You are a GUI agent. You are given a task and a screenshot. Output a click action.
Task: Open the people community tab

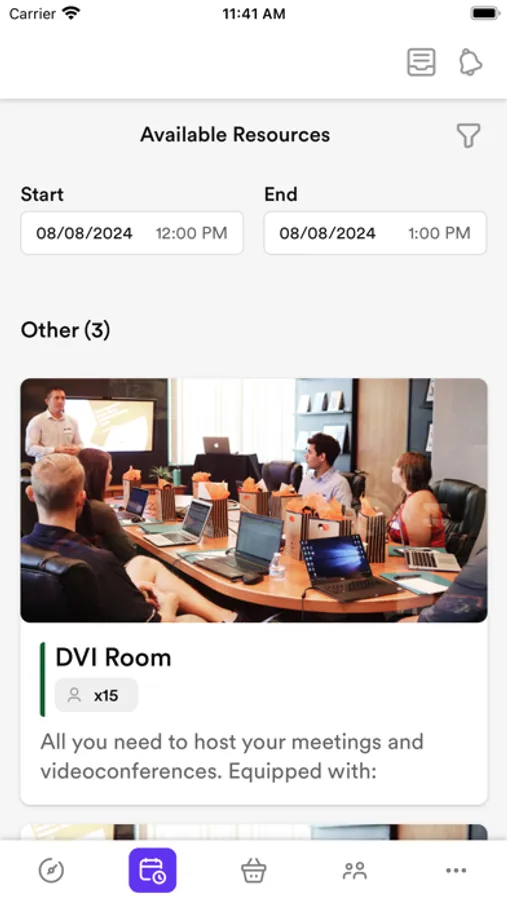click(354, 871)
